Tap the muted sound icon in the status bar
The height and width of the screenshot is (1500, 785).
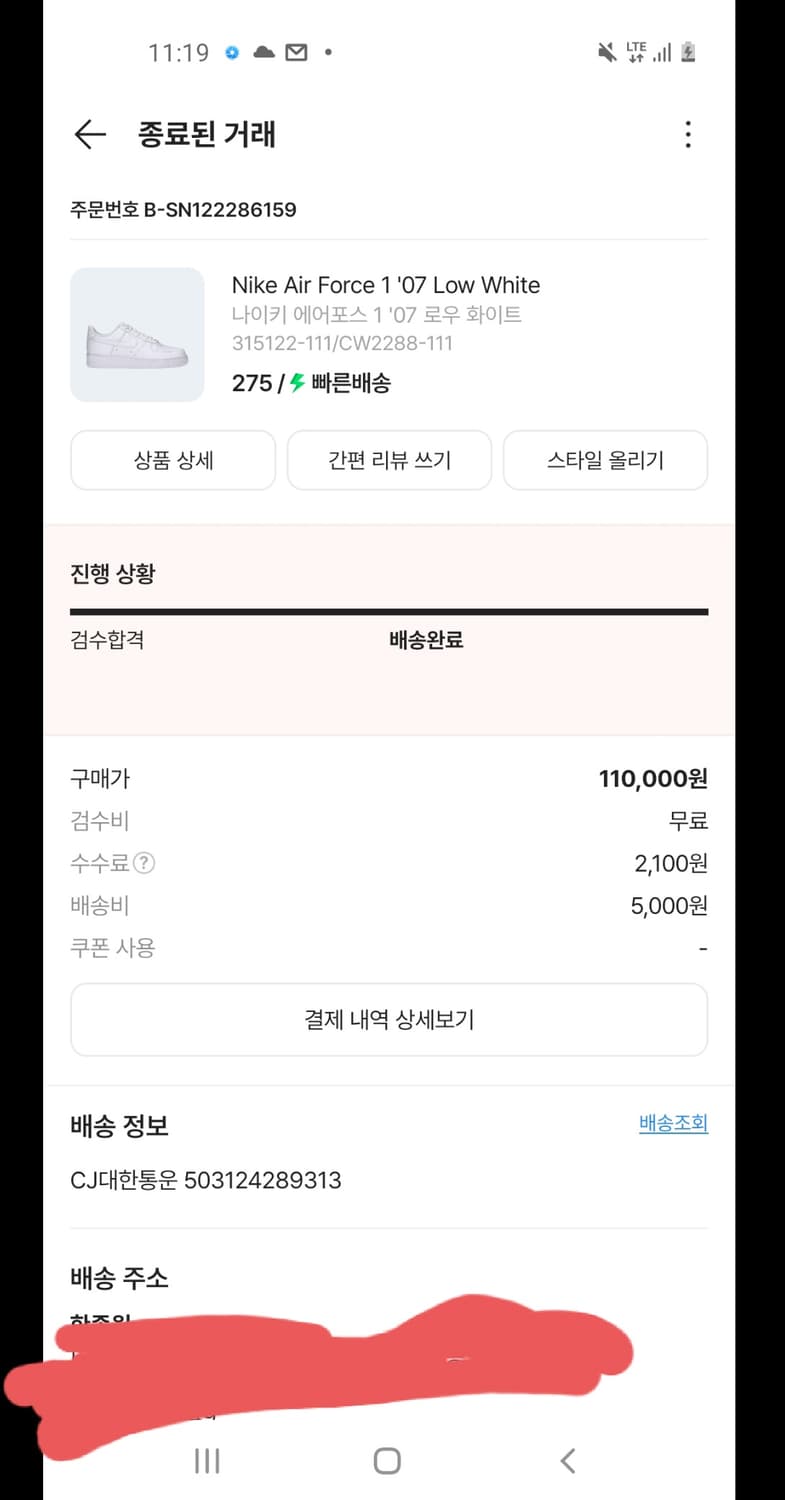tap(607, 52)
